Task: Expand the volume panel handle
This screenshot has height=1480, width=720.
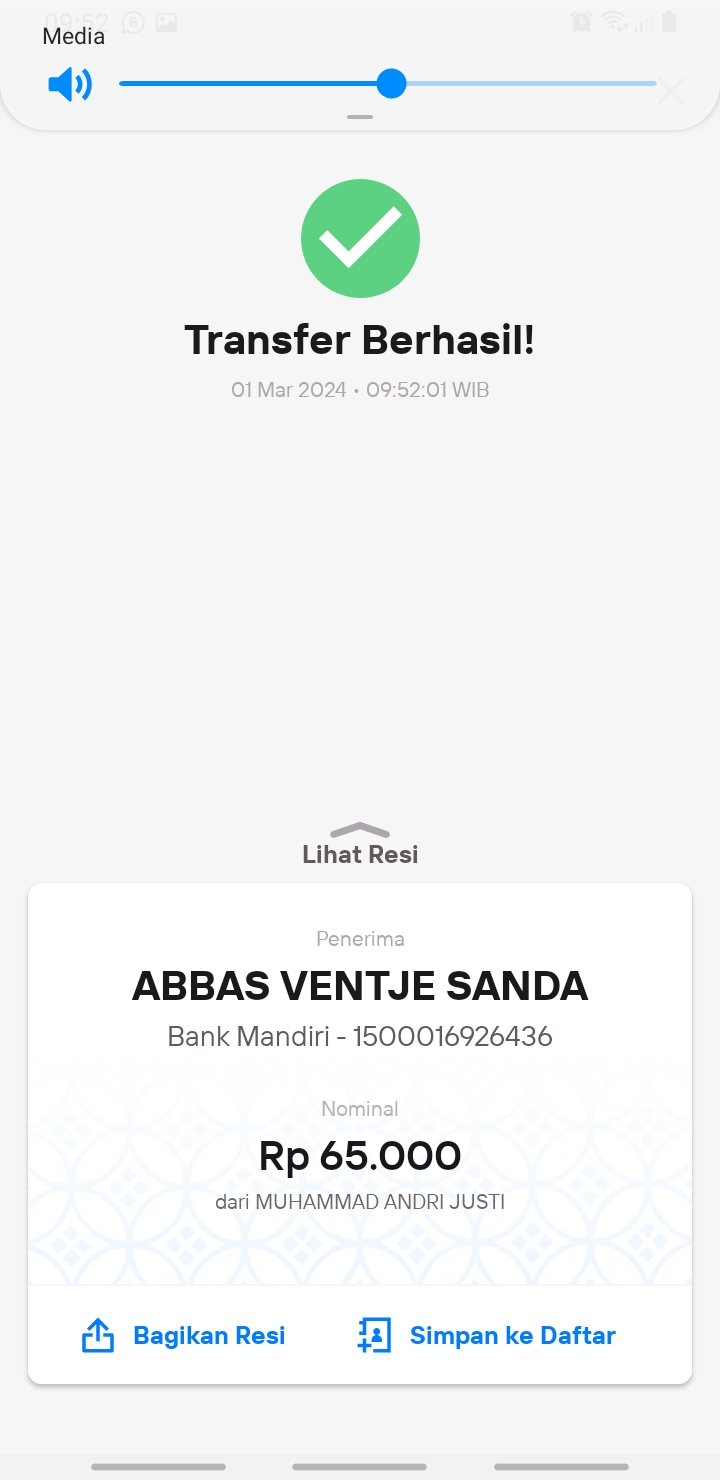Action: (360, 117)
